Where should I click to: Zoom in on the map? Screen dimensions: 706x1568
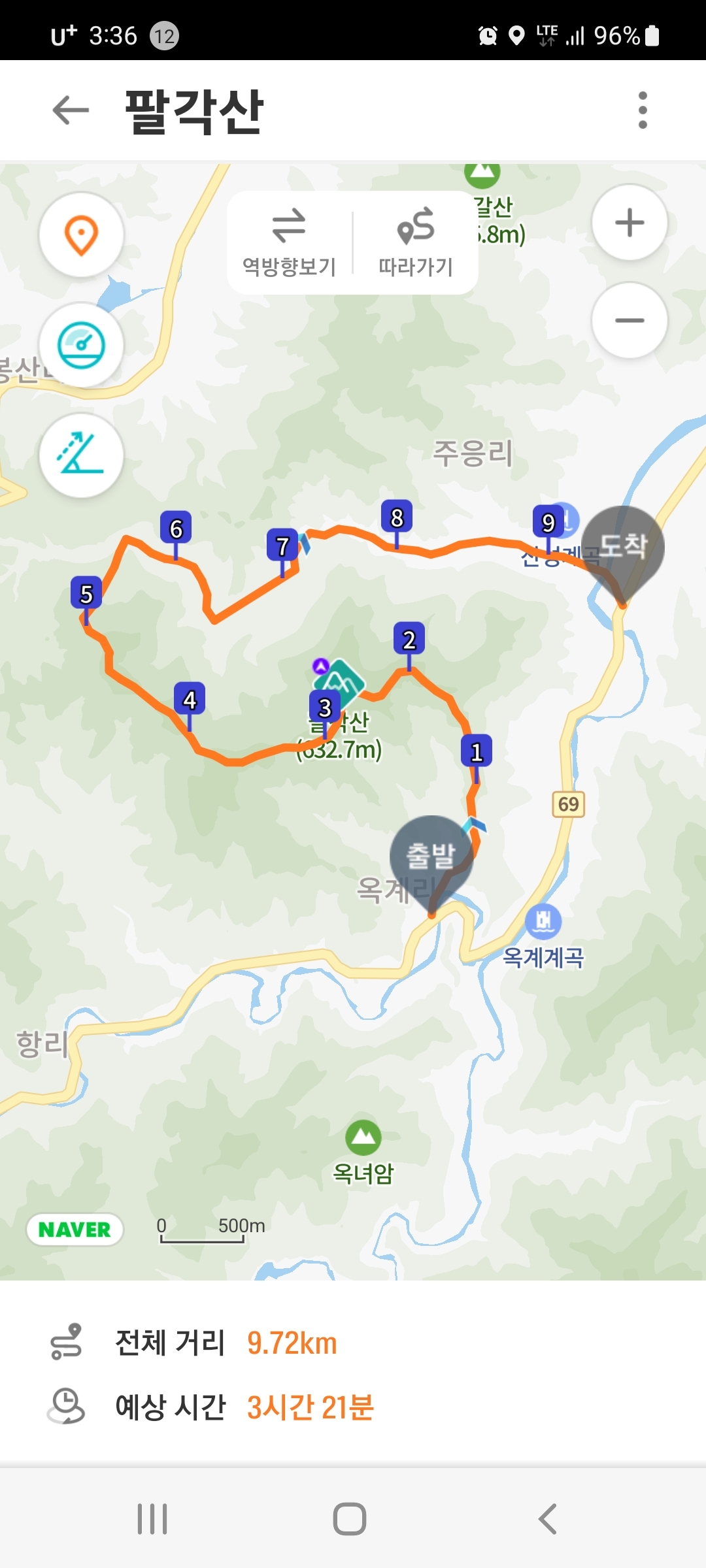click(630, 222)
